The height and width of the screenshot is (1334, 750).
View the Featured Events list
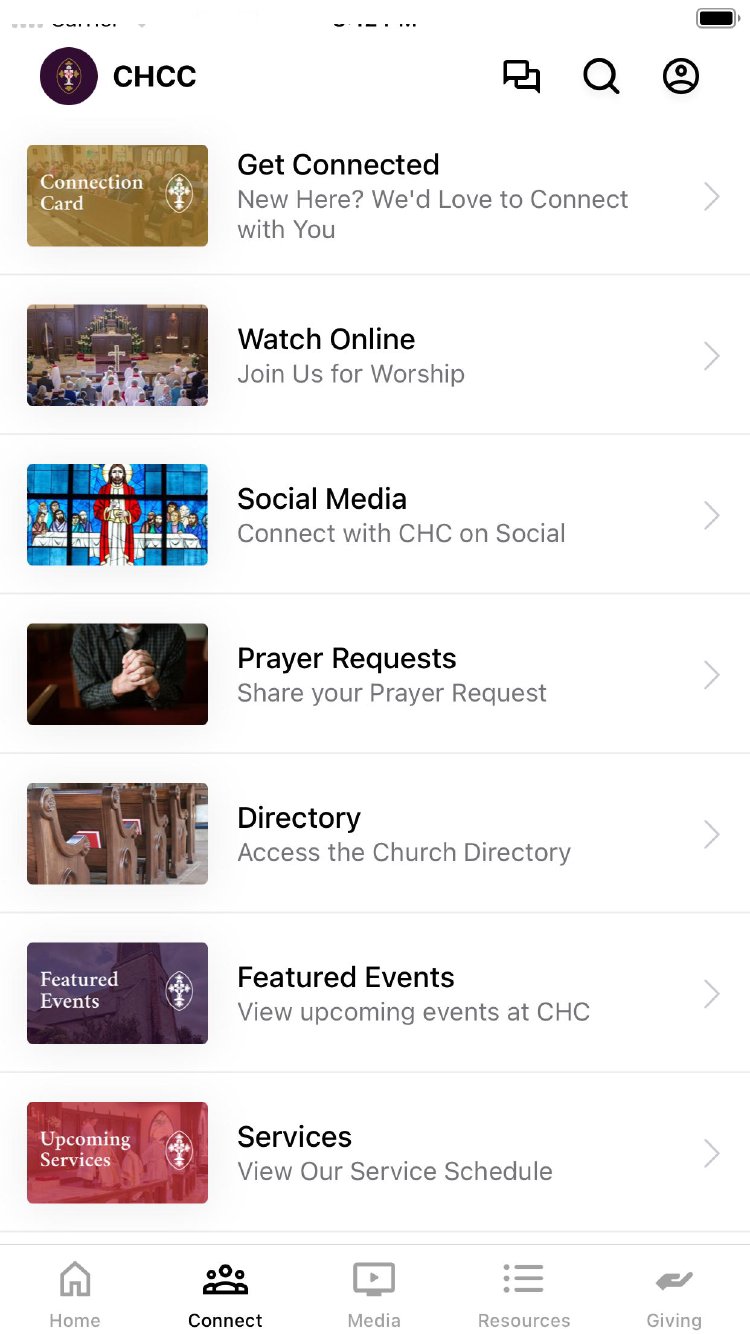375,993
